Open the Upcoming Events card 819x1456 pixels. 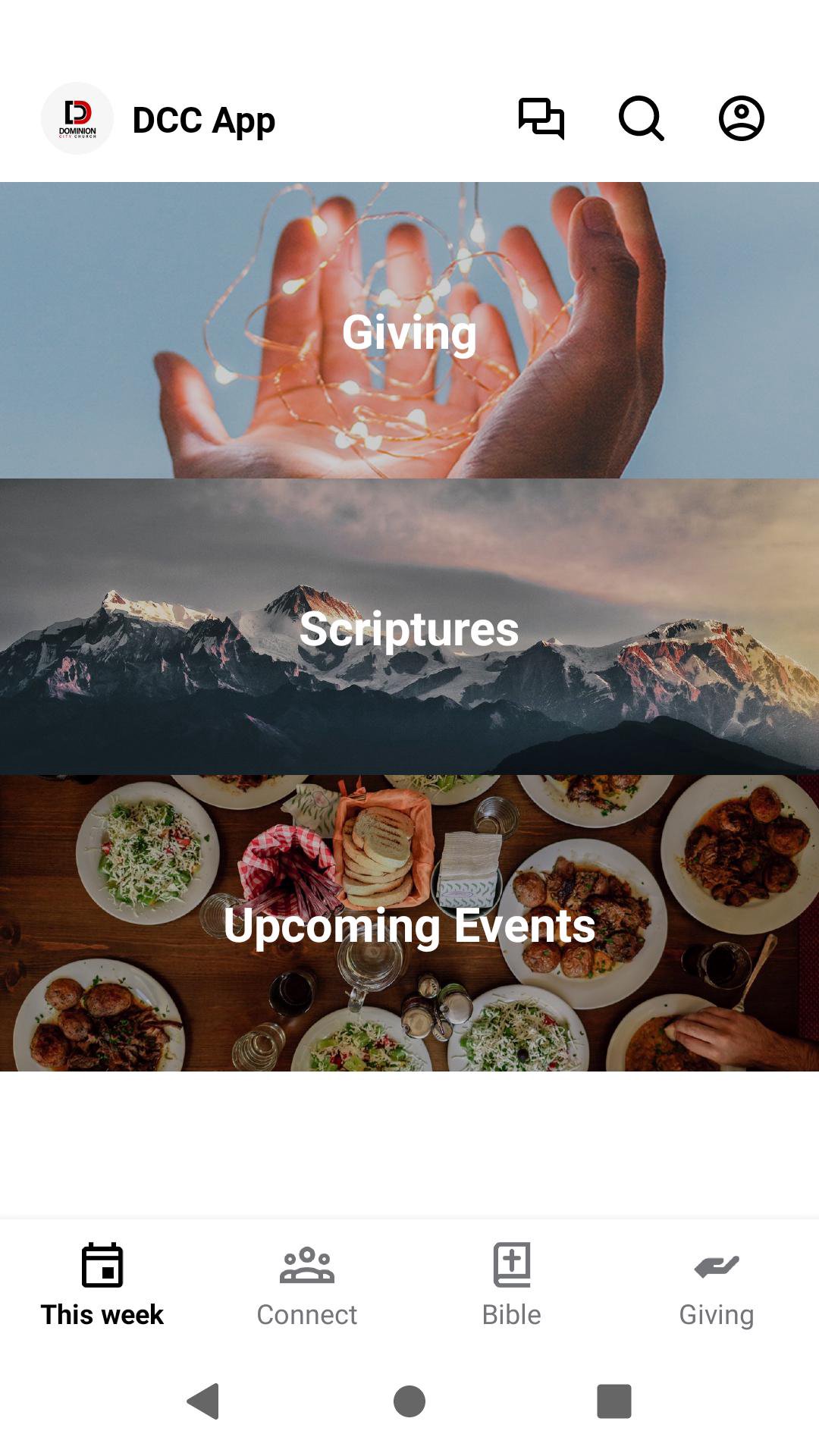(409, 924)
